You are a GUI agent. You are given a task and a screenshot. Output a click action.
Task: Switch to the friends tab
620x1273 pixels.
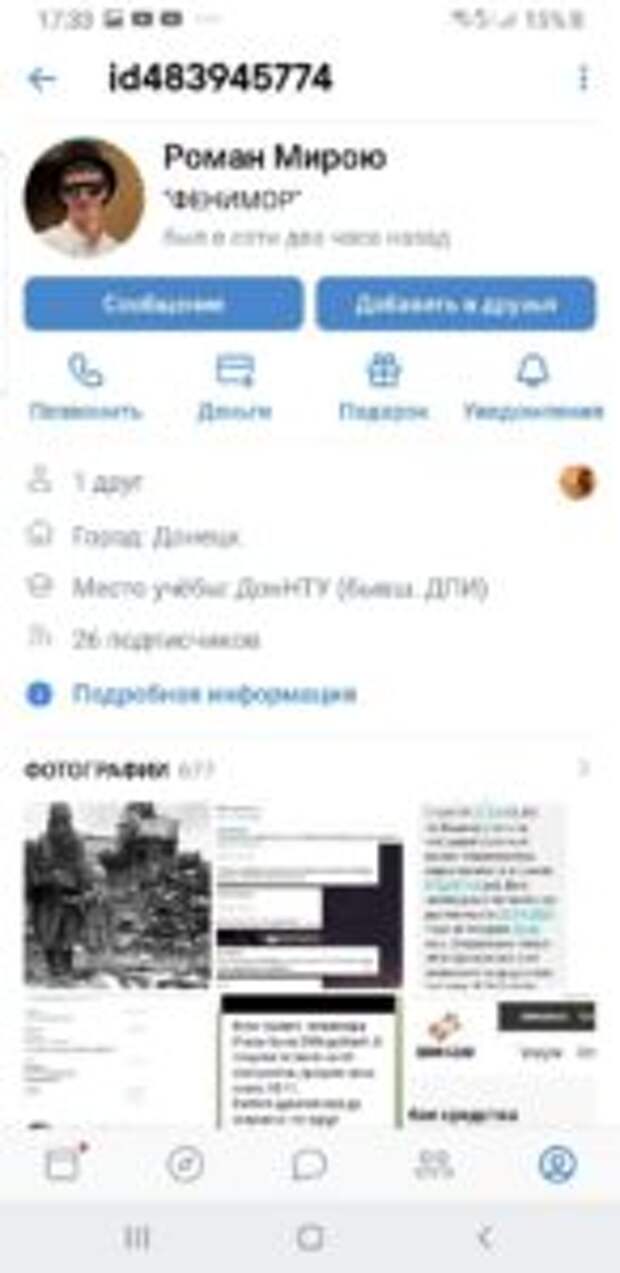click(434, 1164)
